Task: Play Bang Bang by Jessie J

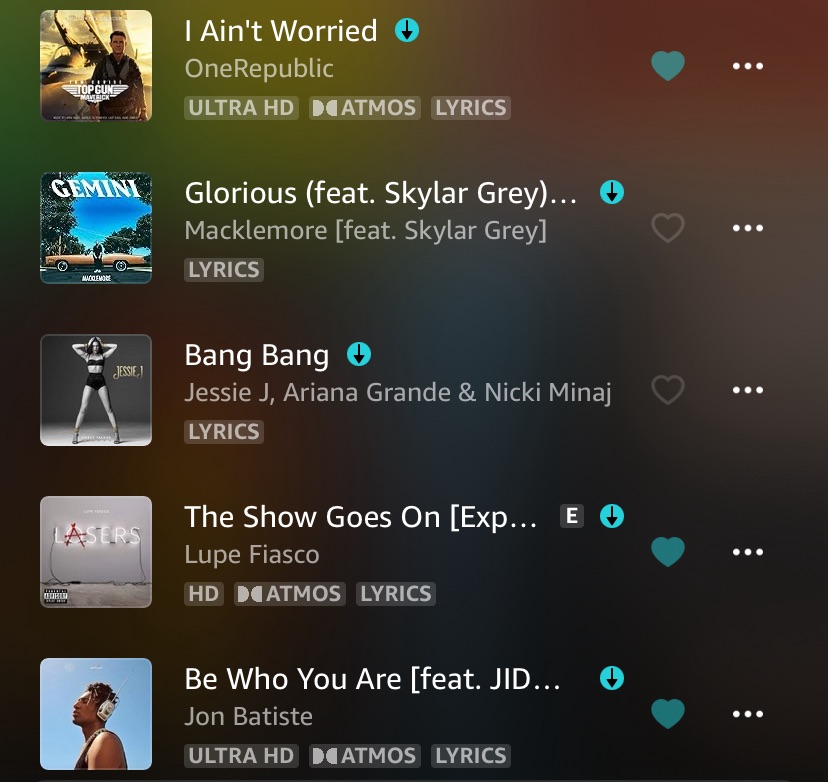Action: [x=257, y=355]
